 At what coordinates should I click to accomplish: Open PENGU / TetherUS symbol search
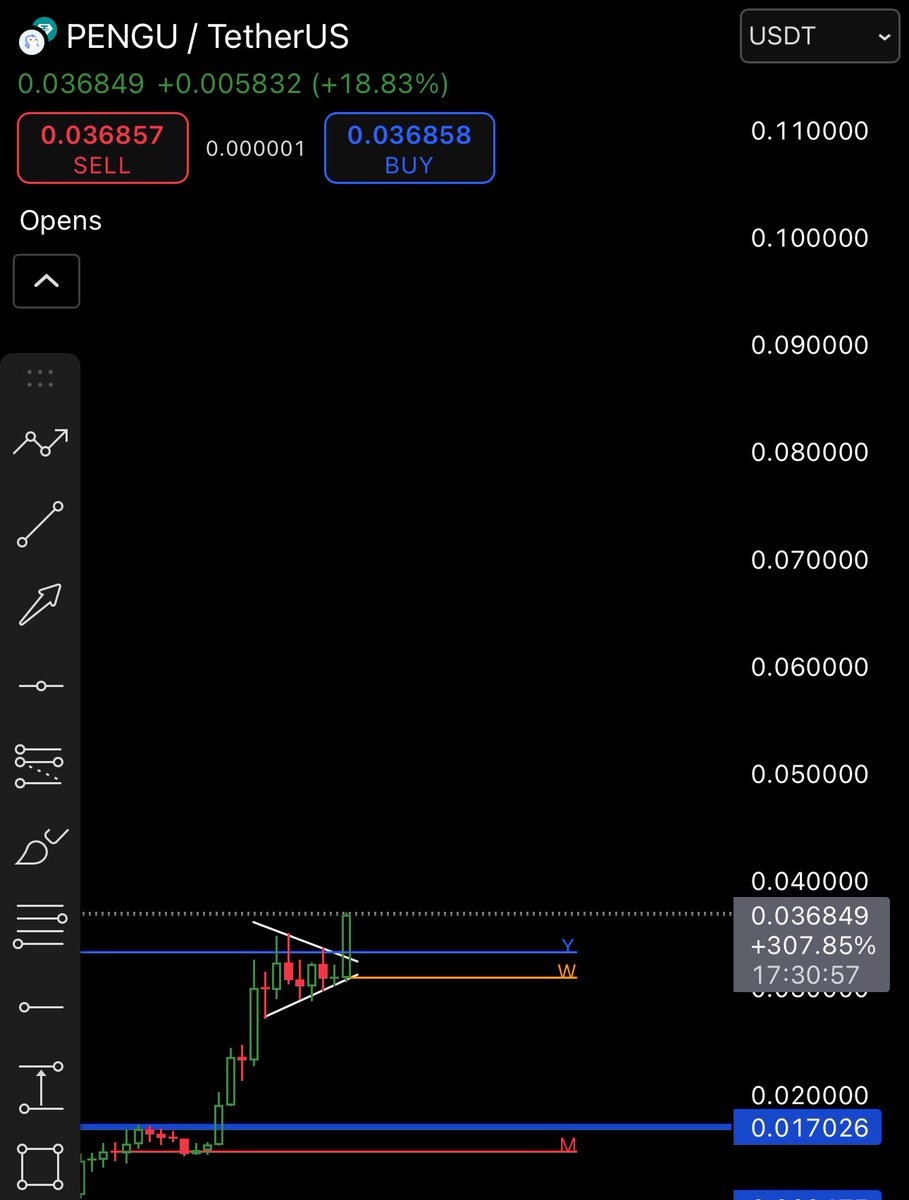coord(206,37)
